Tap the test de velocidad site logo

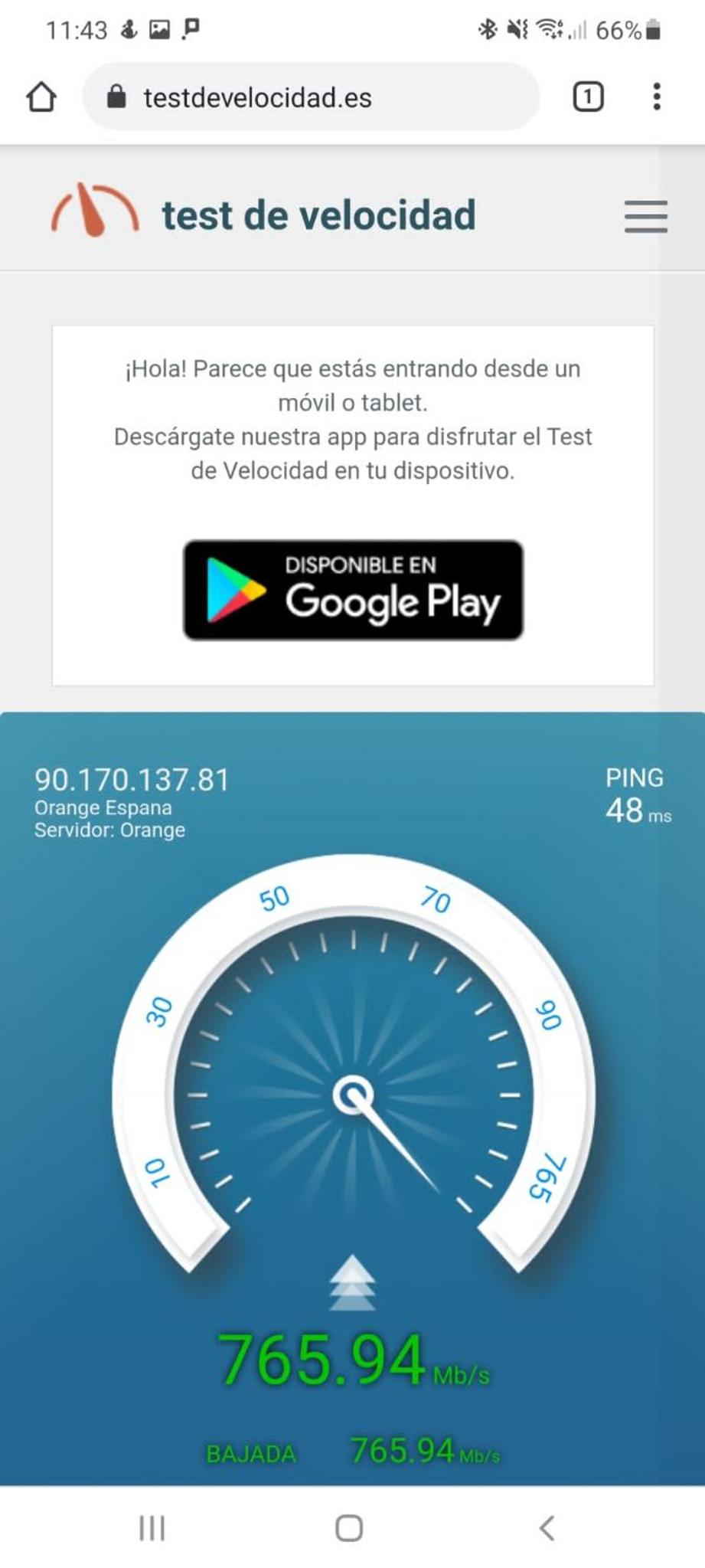click(x=263, y=211)
